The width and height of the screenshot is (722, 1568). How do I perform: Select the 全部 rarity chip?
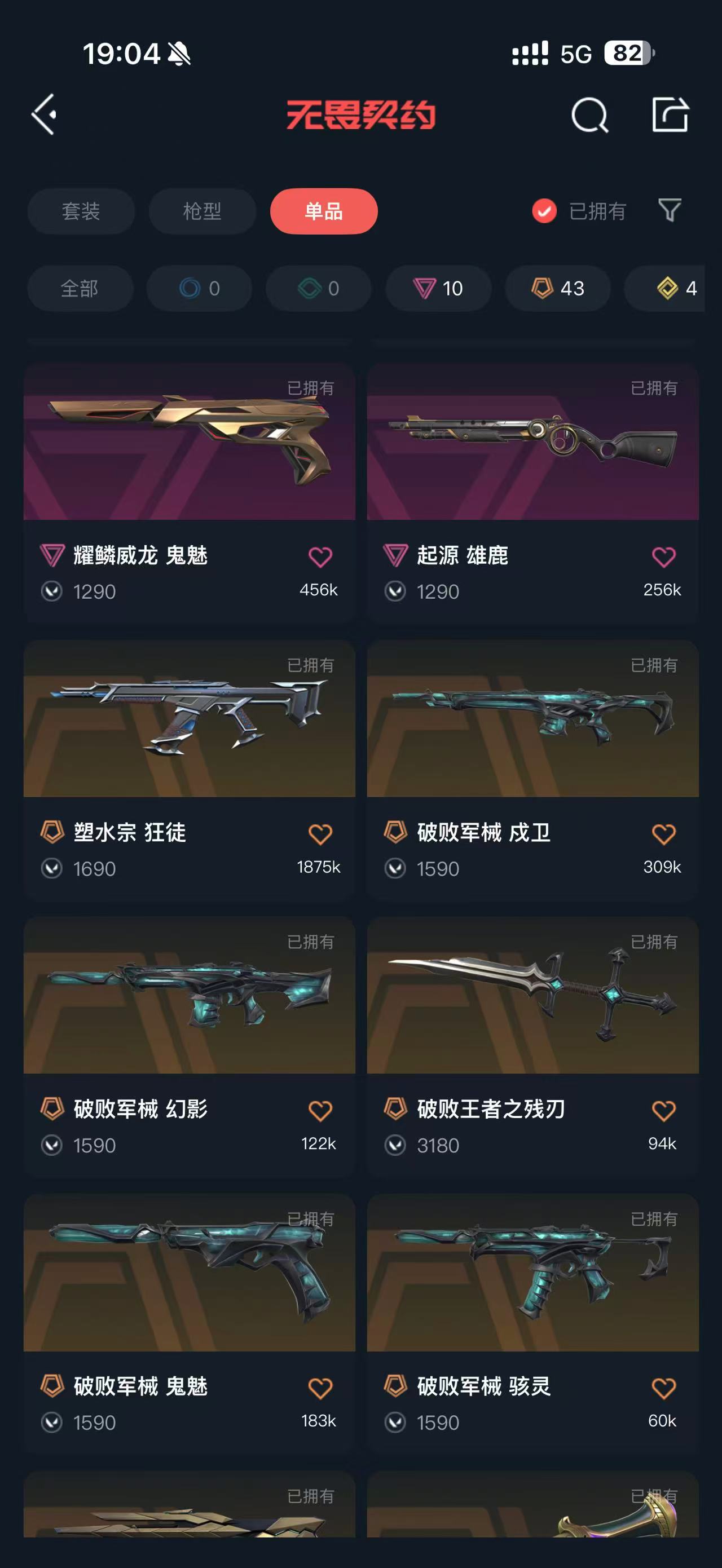[80, 289]
